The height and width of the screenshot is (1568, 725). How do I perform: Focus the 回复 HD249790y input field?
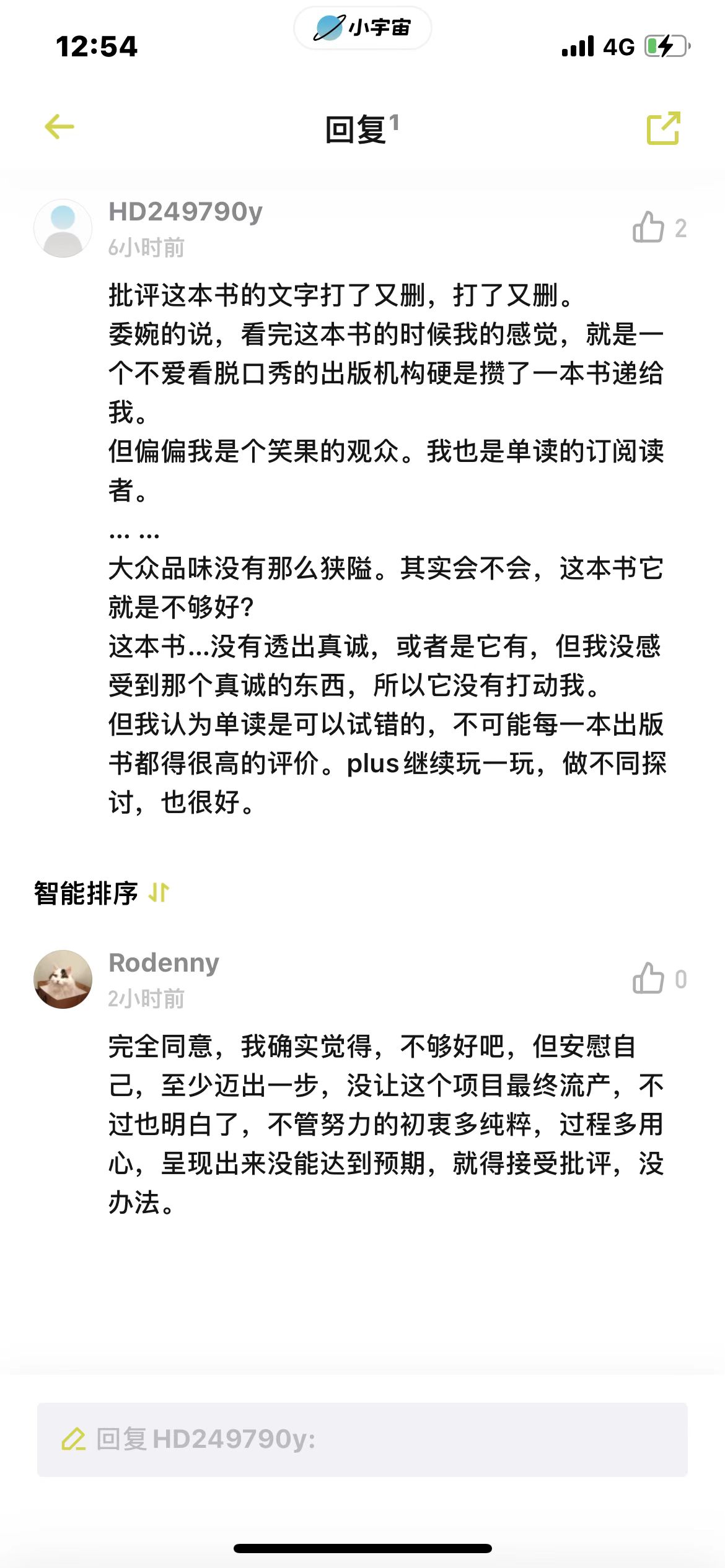pos(362,1439)
